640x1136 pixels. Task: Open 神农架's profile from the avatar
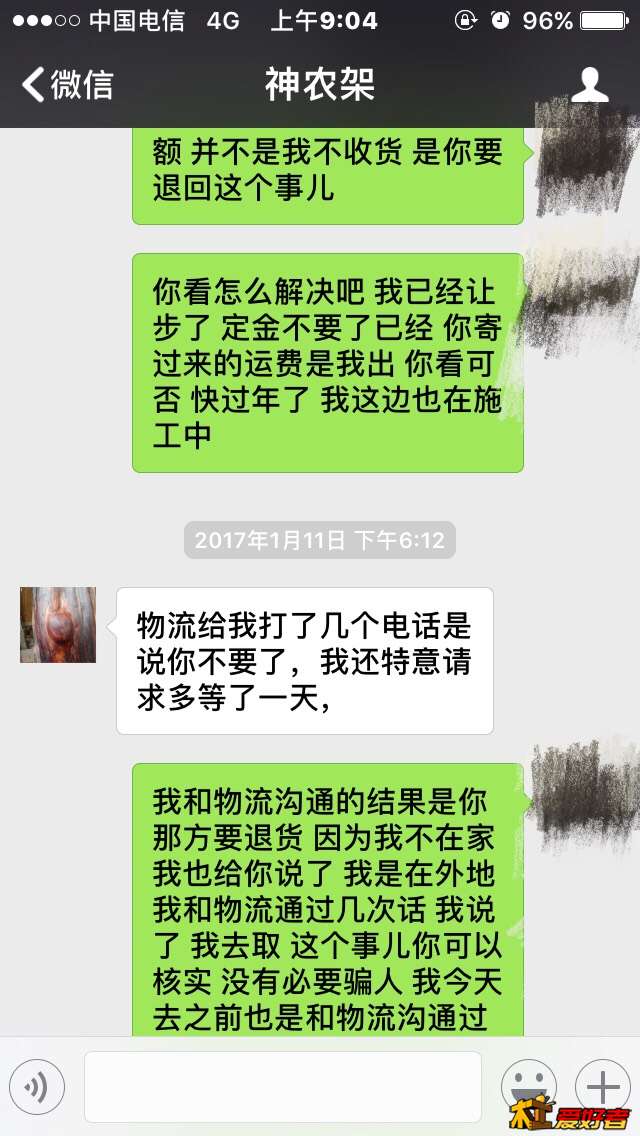pyautogui.click(x=58, y=625)
